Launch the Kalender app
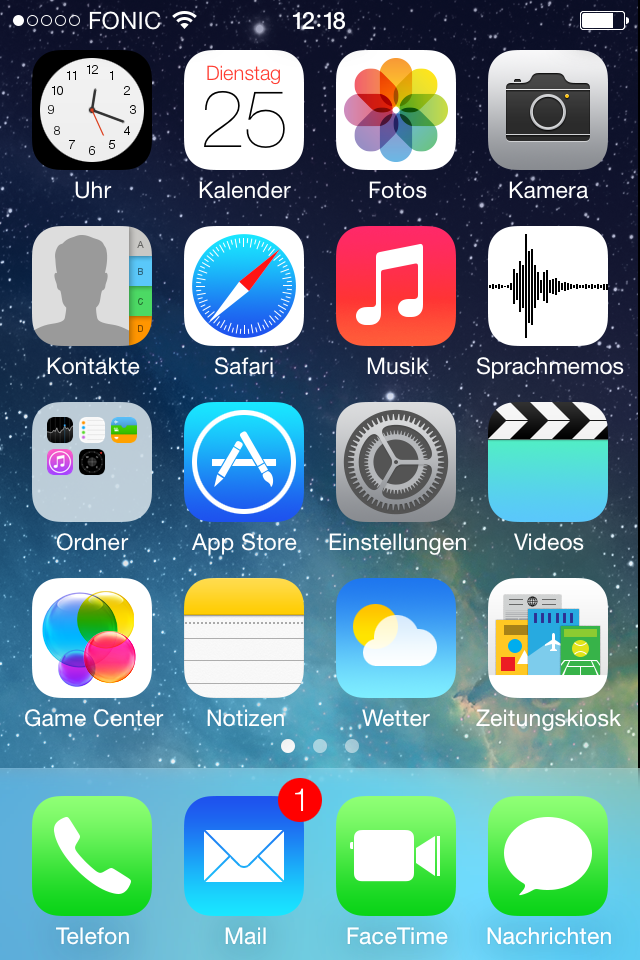The image size is (640, 960). point(244,110)
